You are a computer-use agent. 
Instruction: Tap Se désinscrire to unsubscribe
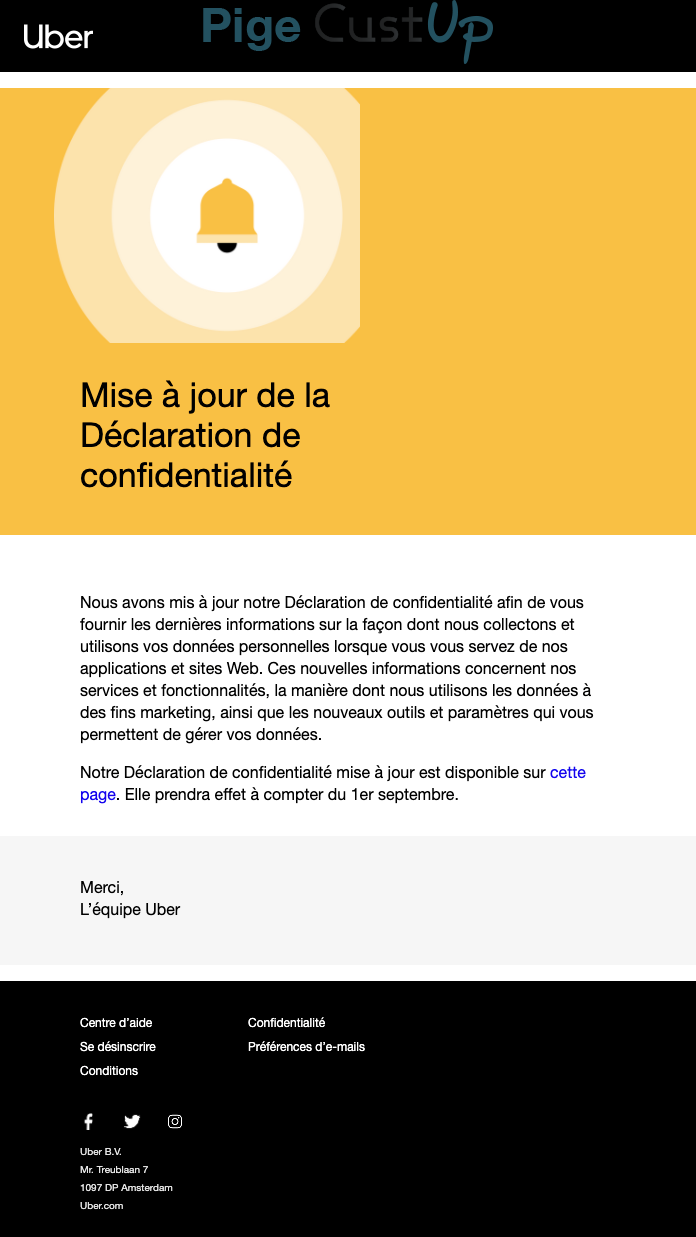click(118, 1047)
